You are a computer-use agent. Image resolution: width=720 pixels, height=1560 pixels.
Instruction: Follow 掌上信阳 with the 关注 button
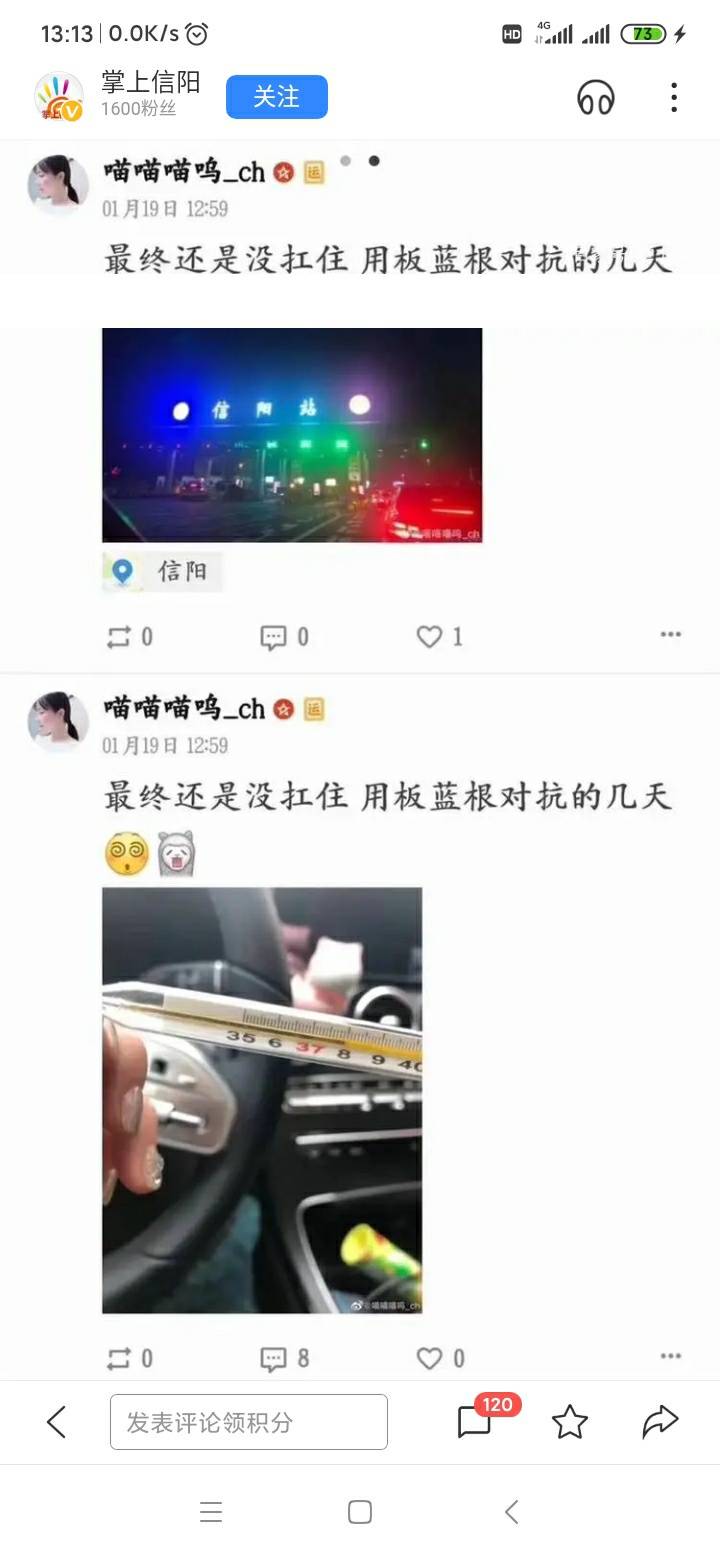point(276,97)
